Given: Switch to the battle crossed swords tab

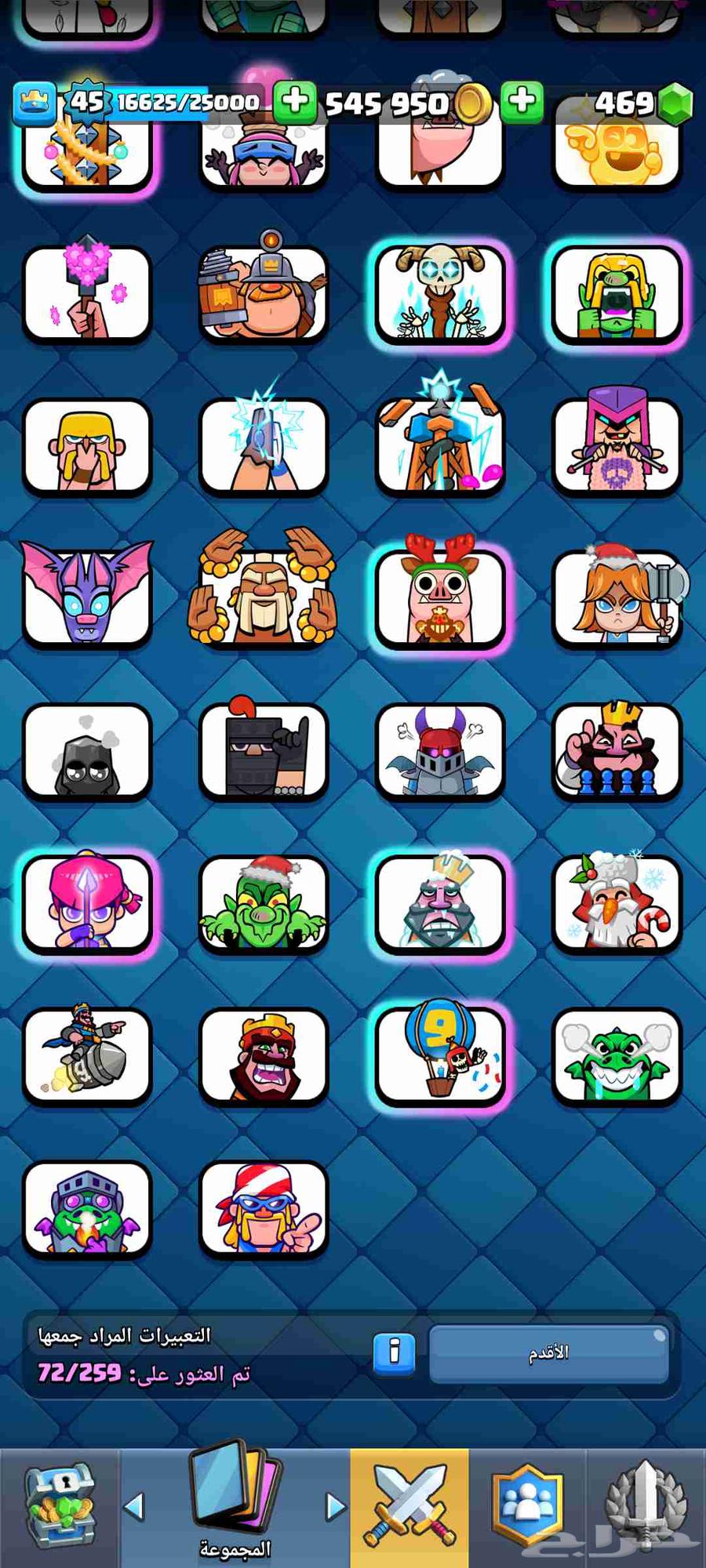Looking at the screenshot, I should point(409,1507).
